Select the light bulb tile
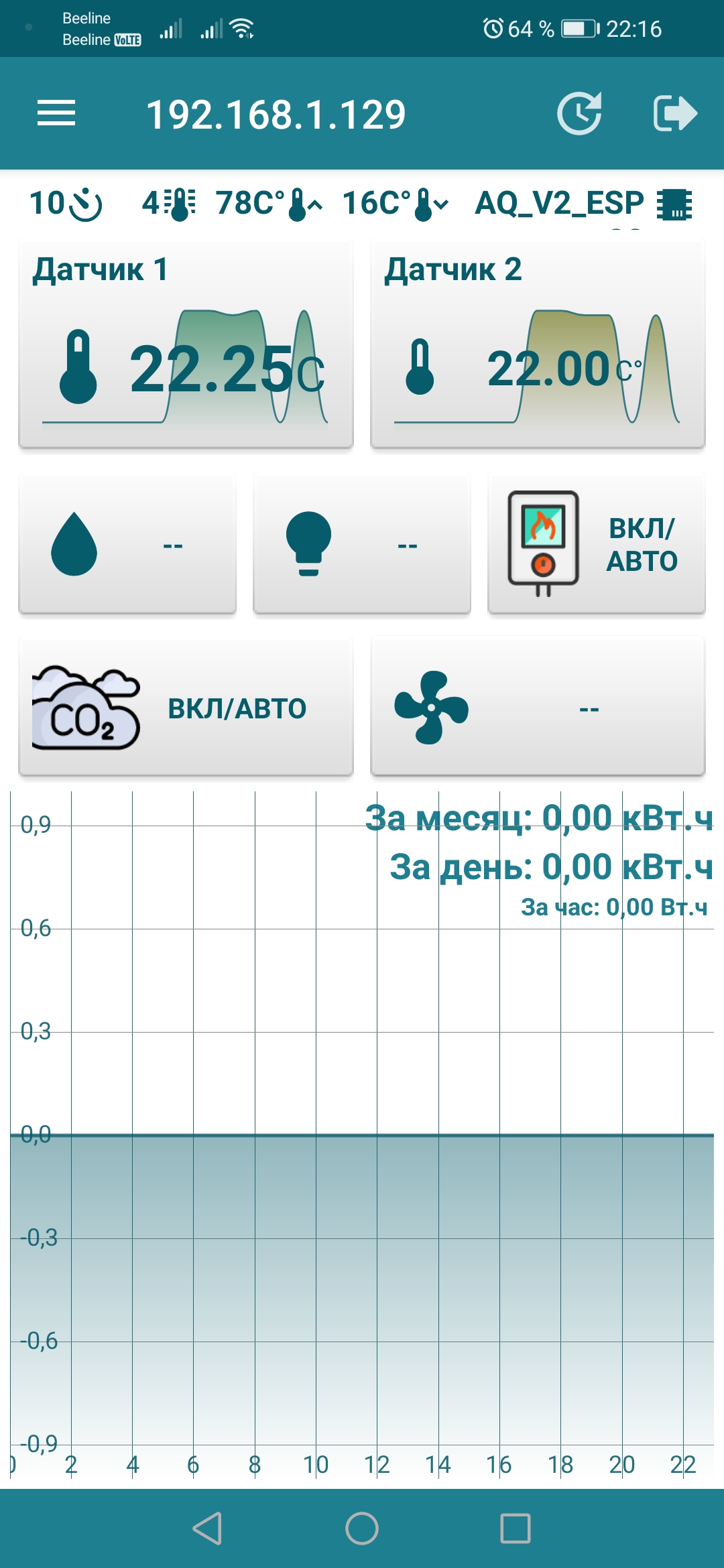Image resolution: width=724 pixels, height=1568 pixels. [362, 544]
